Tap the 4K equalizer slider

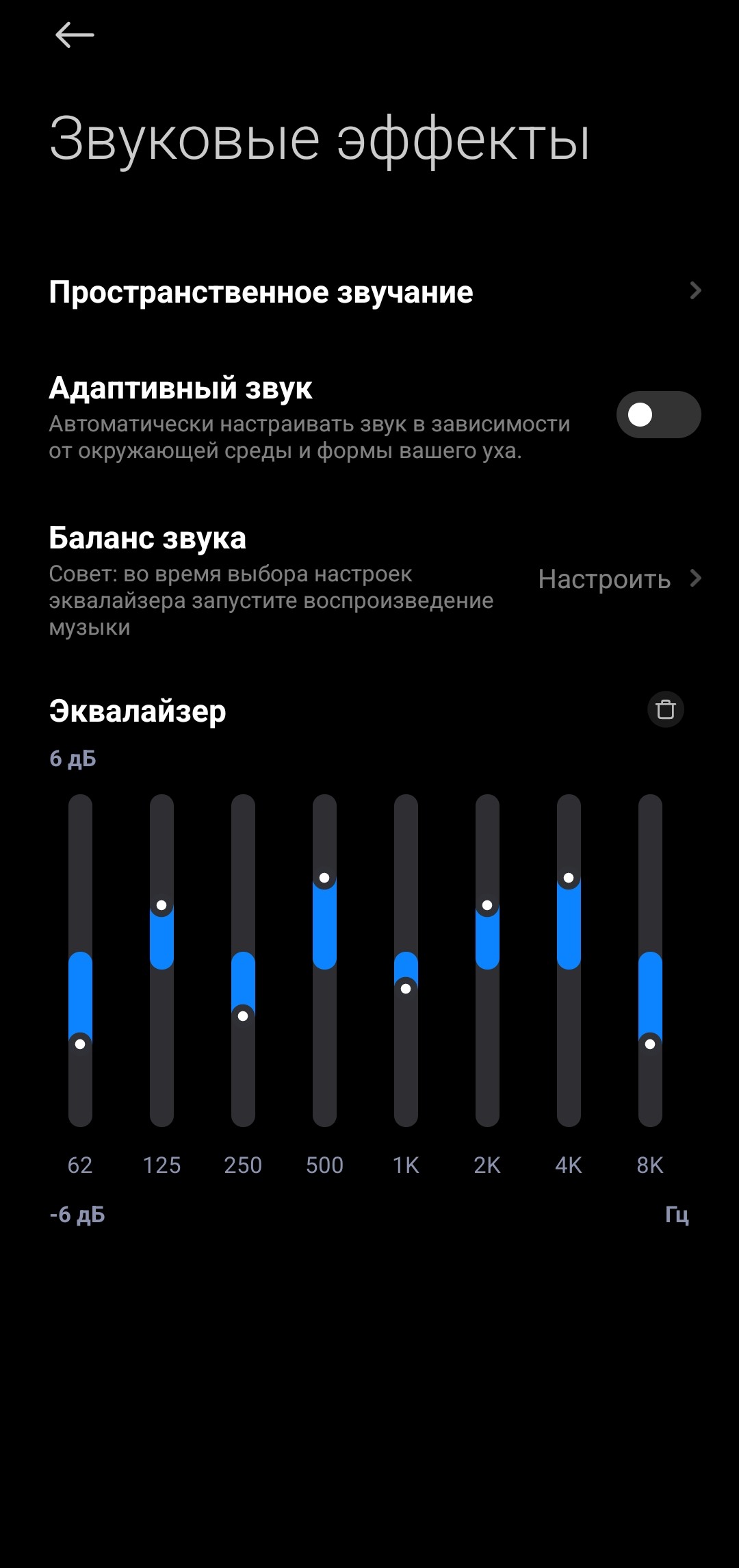tap(569, 878)
